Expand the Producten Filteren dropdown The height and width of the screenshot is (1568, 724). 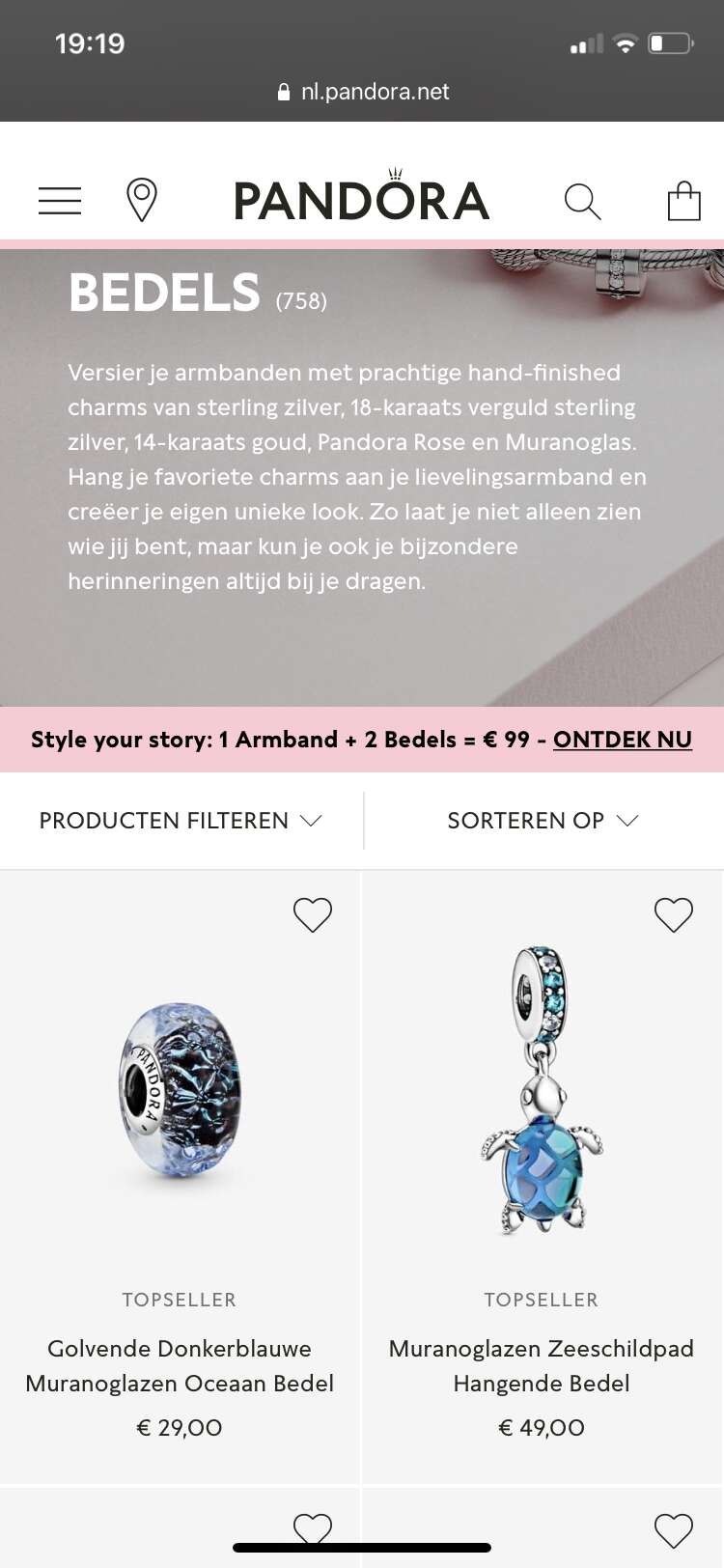click(x=181, y=821)
